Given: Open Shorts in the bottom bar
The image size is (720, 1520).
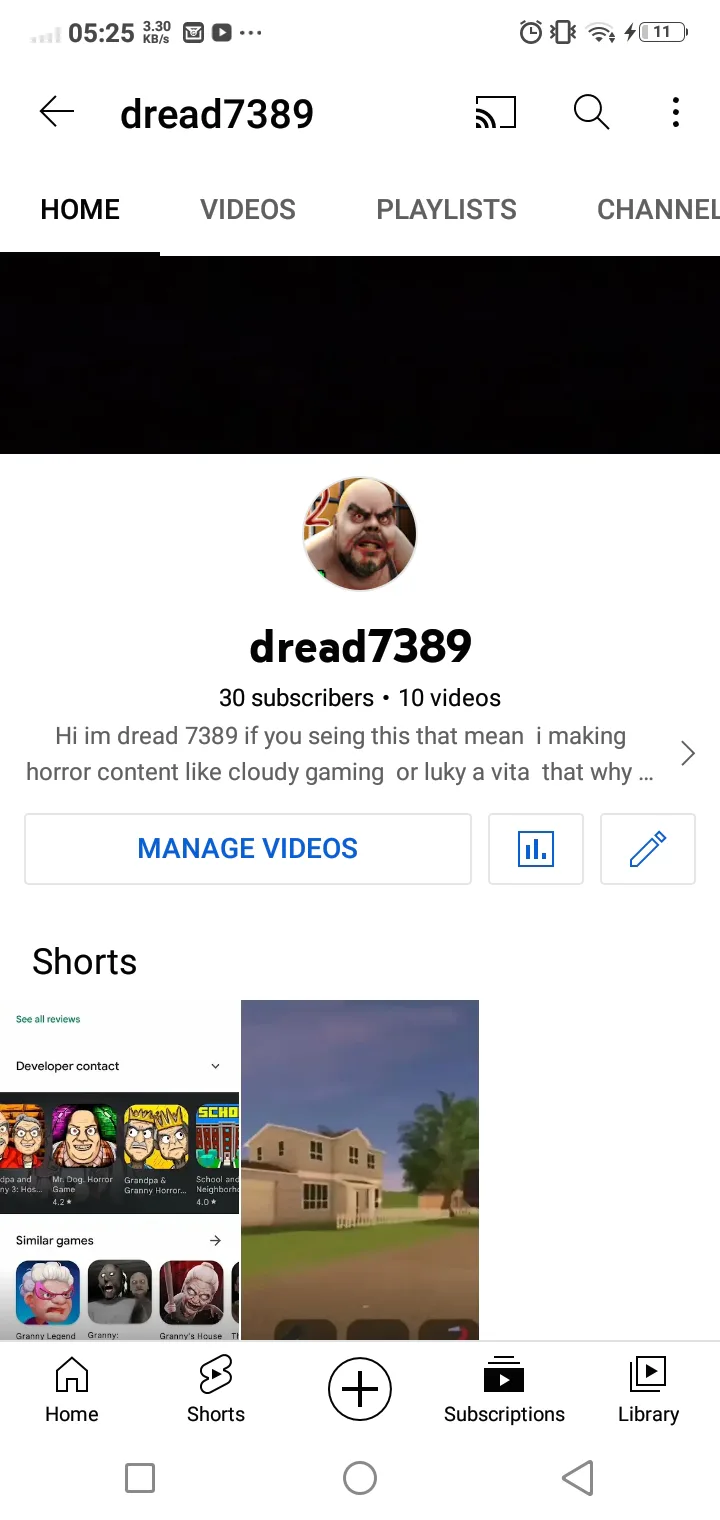Looking at the screenshot, I should 216,1389.
